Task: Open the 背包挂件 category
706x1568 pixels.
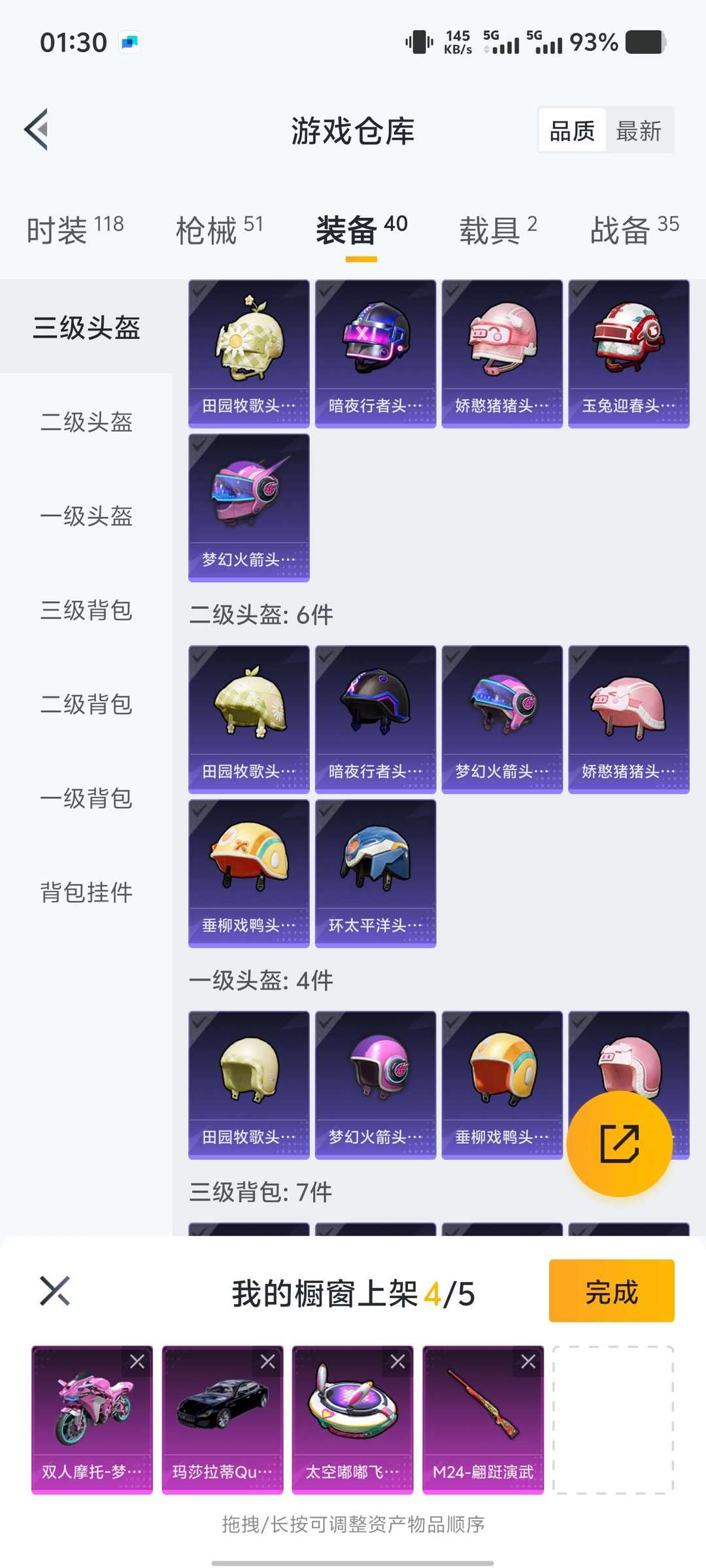Action: coord(86,892)
